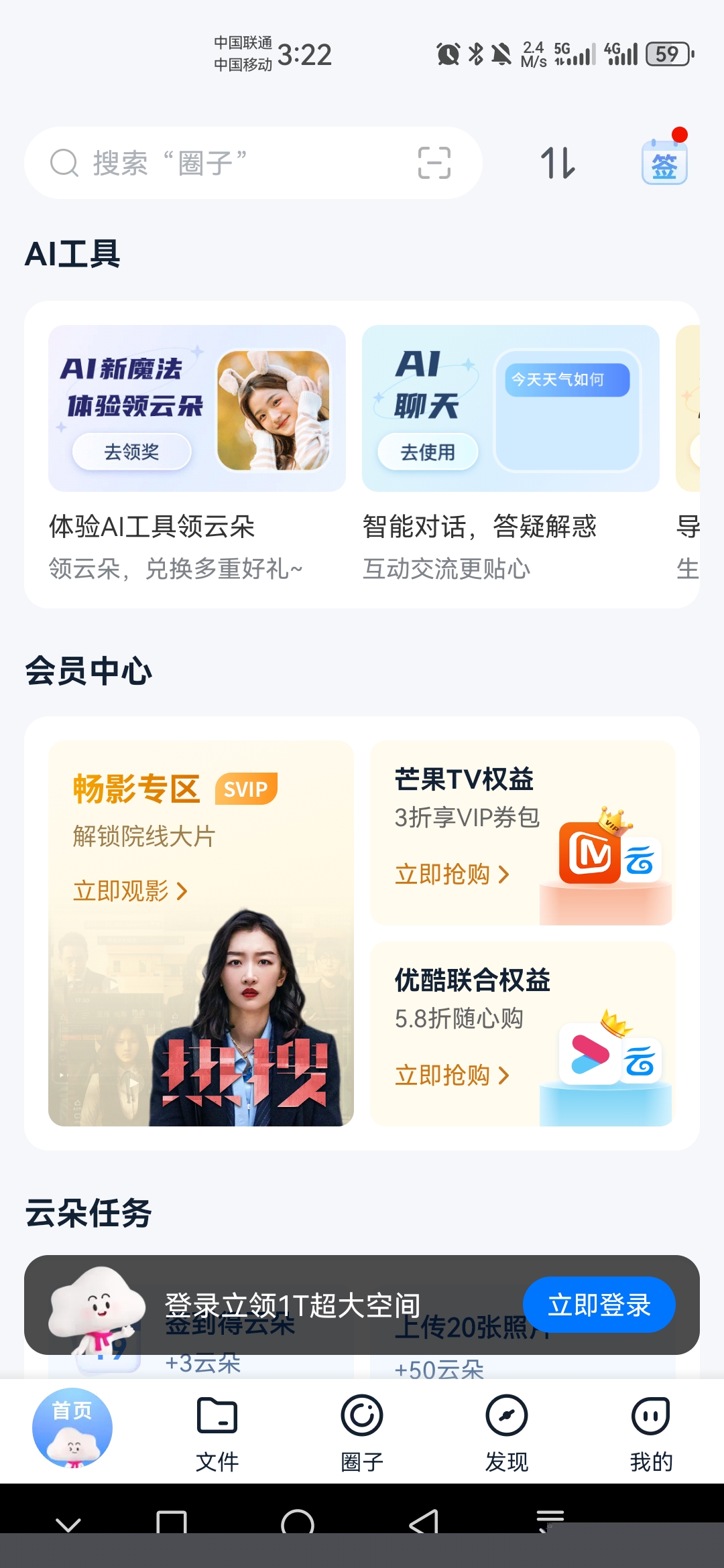
Task: Open the scan icon in search bar
Action: [x=434, y=163]
